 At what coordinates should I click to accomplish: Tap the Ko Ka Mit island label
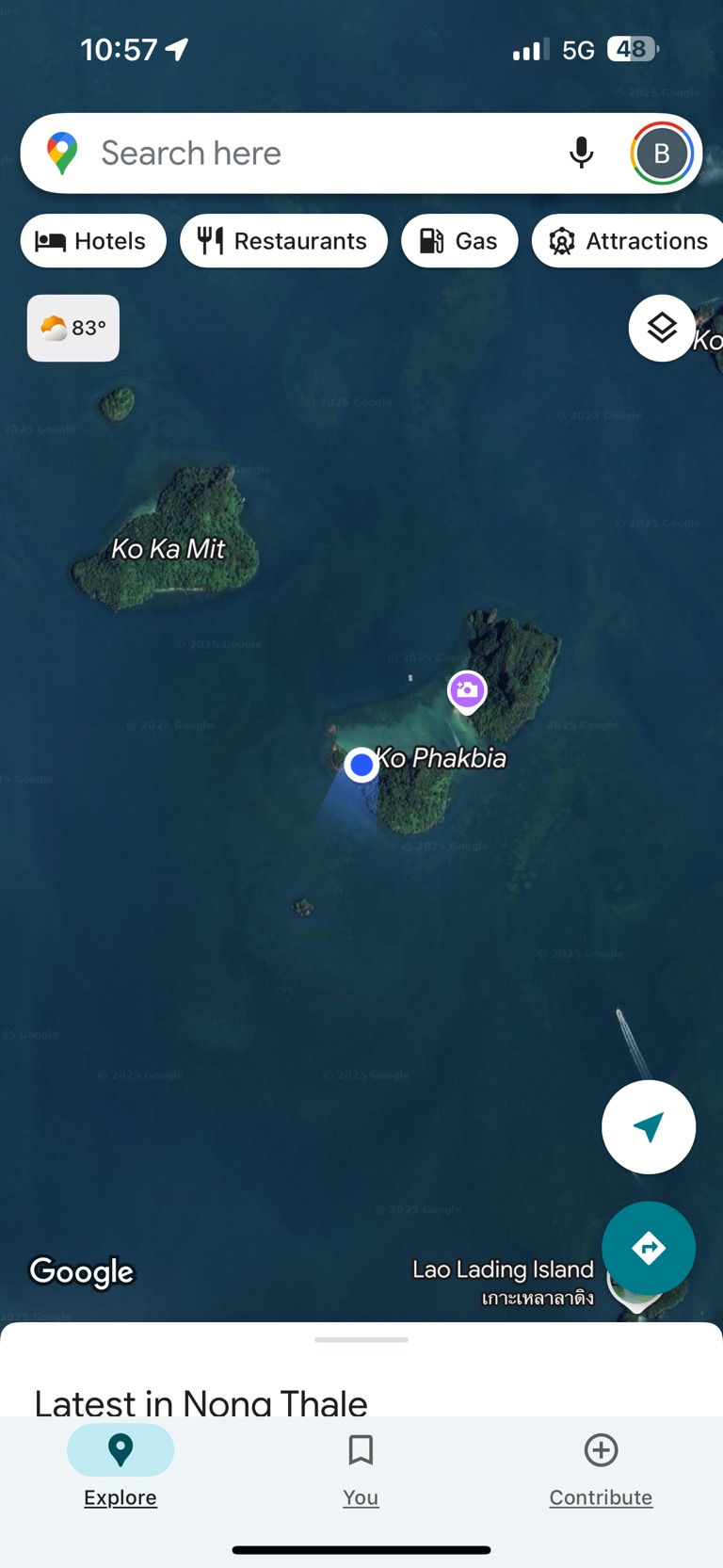(x=169, y=548)
